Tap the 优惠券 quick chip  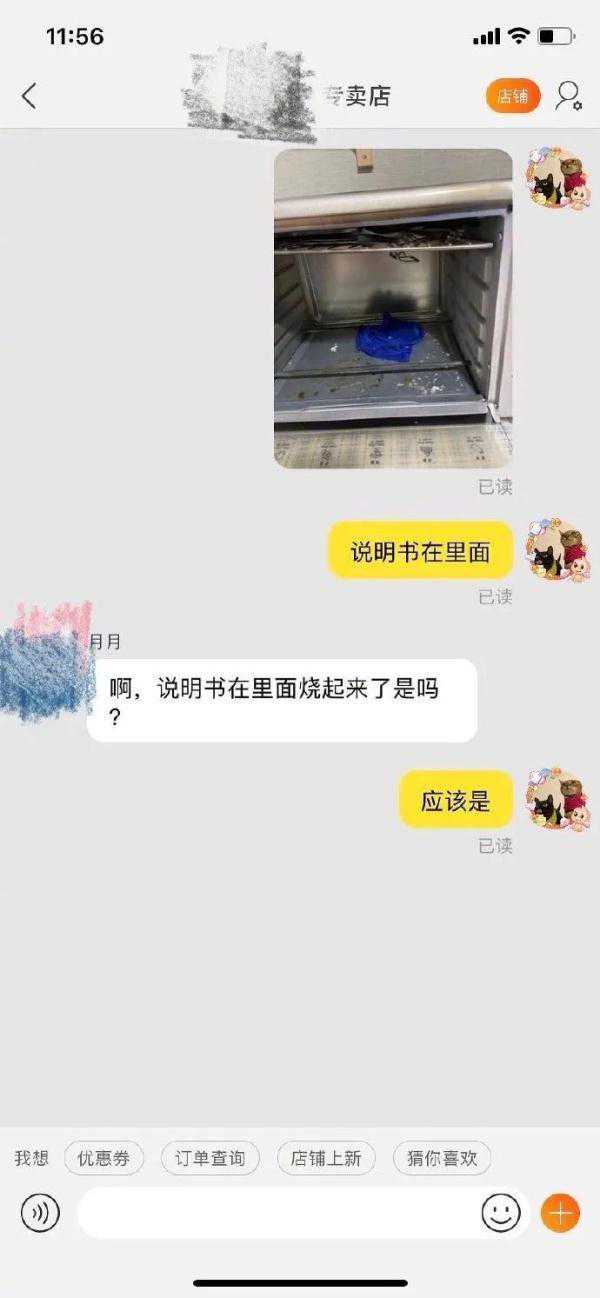(104, 1159)
